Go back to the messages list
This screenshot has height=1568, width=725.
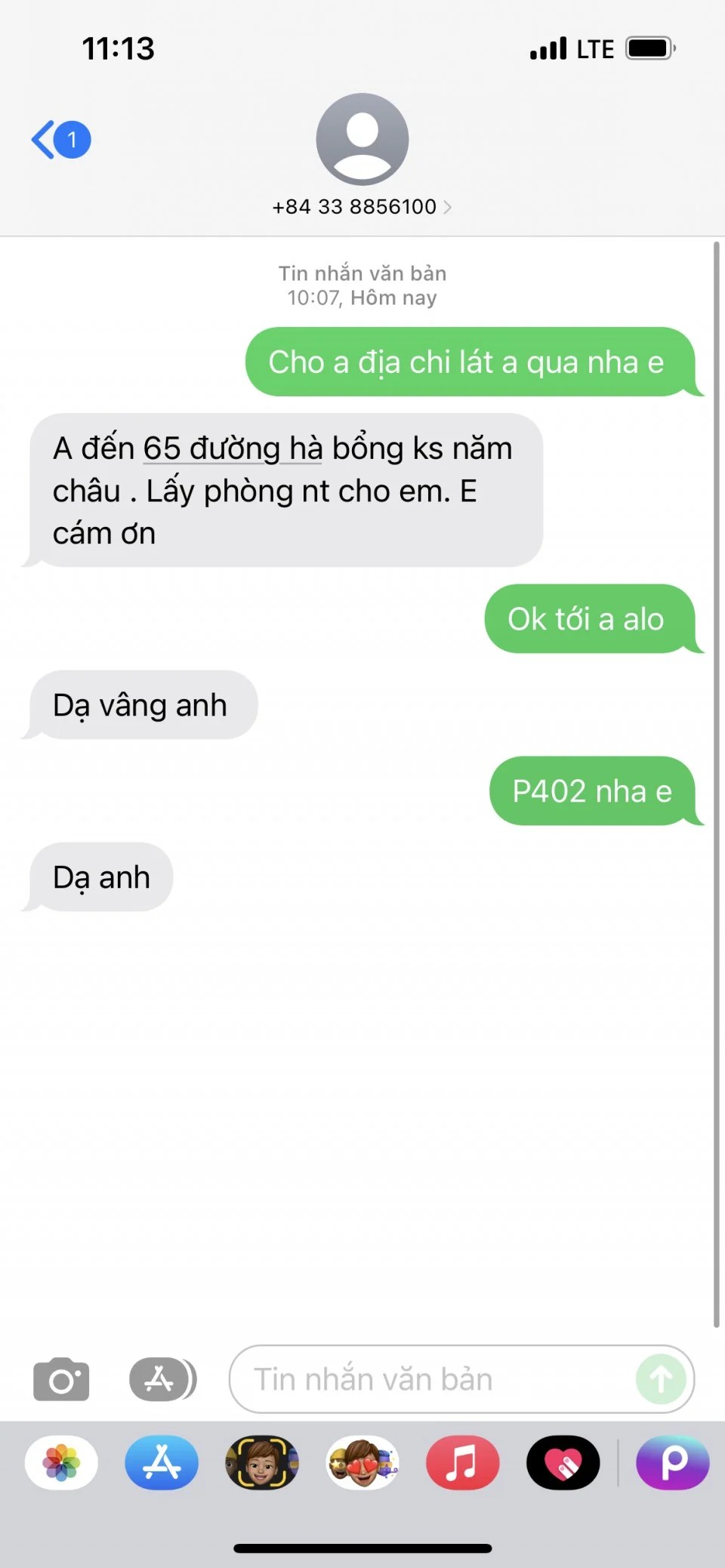[60, 140]
